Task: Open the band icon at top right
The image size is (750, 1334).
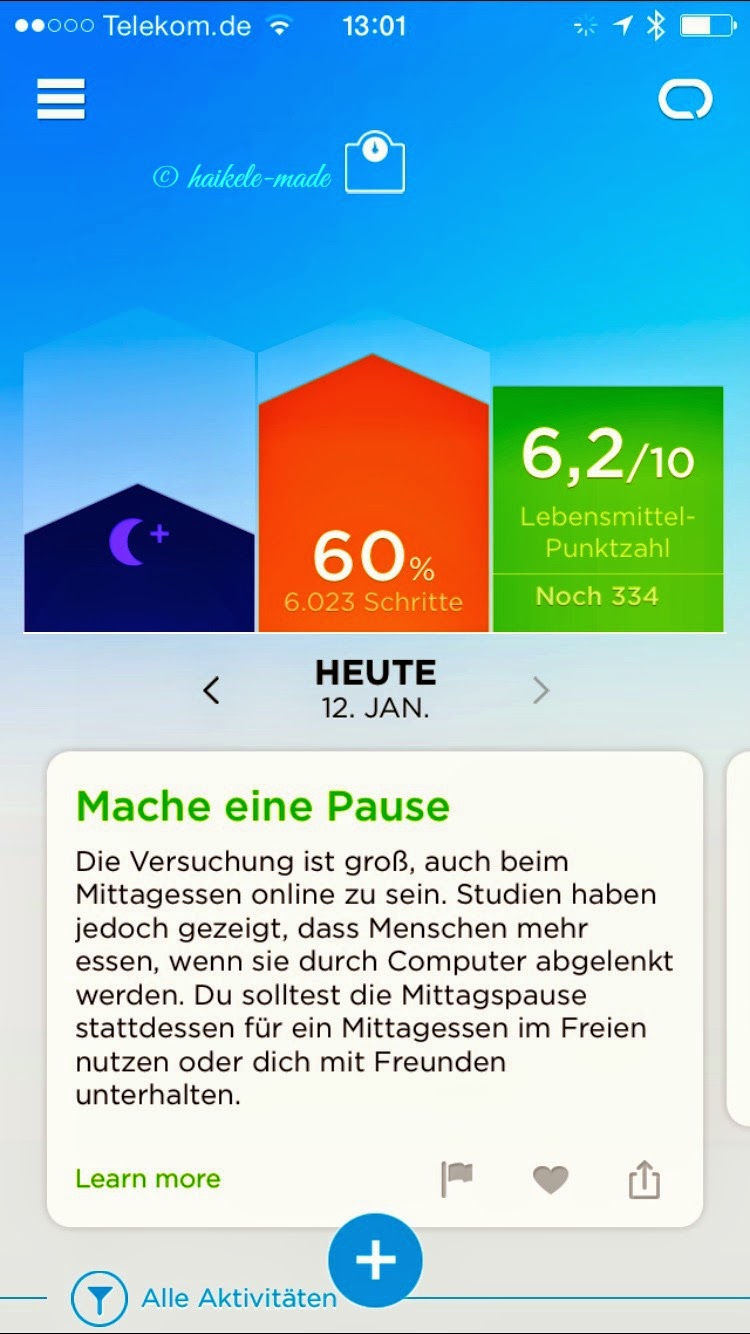Action: tap(685, 100)
